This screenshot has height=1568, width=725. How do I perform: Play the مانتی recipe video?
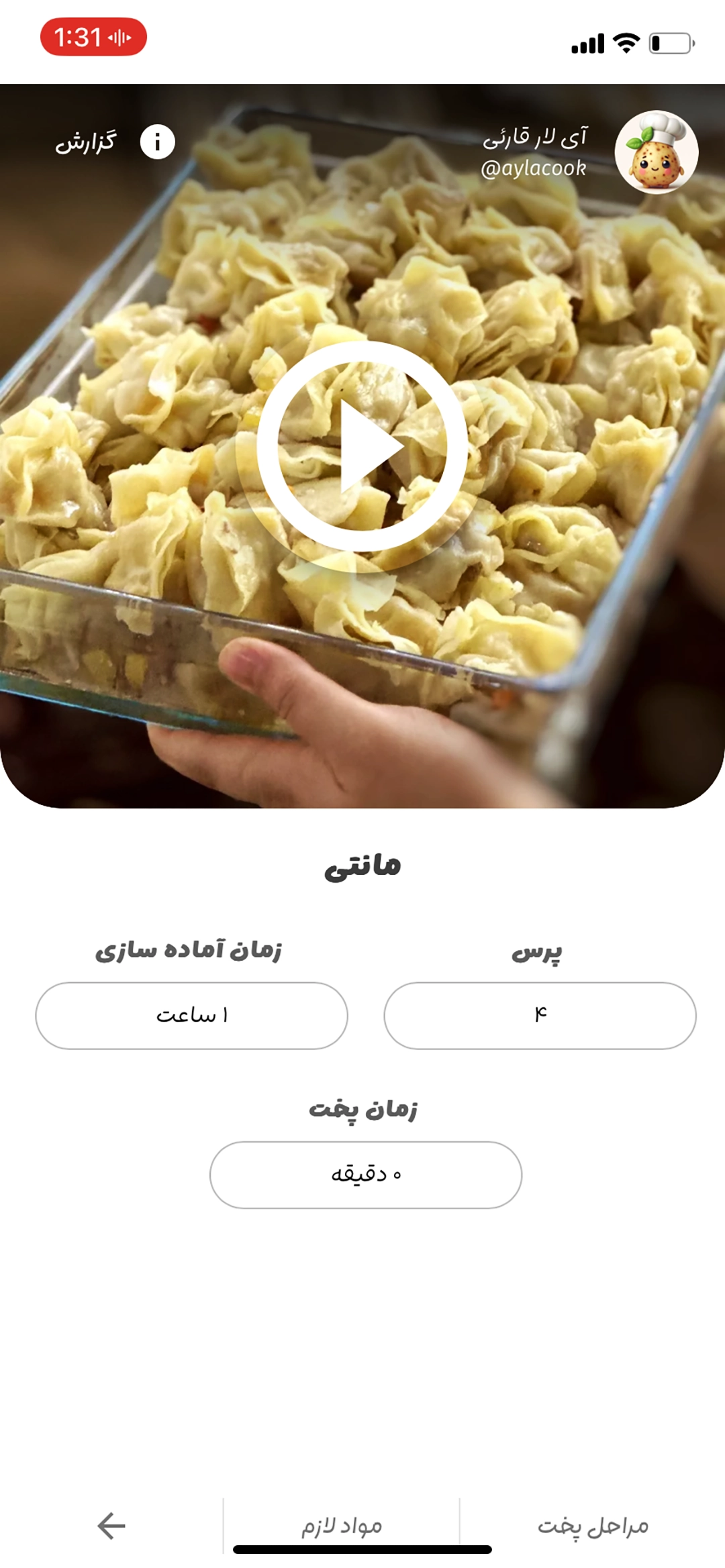click(362, 446)
